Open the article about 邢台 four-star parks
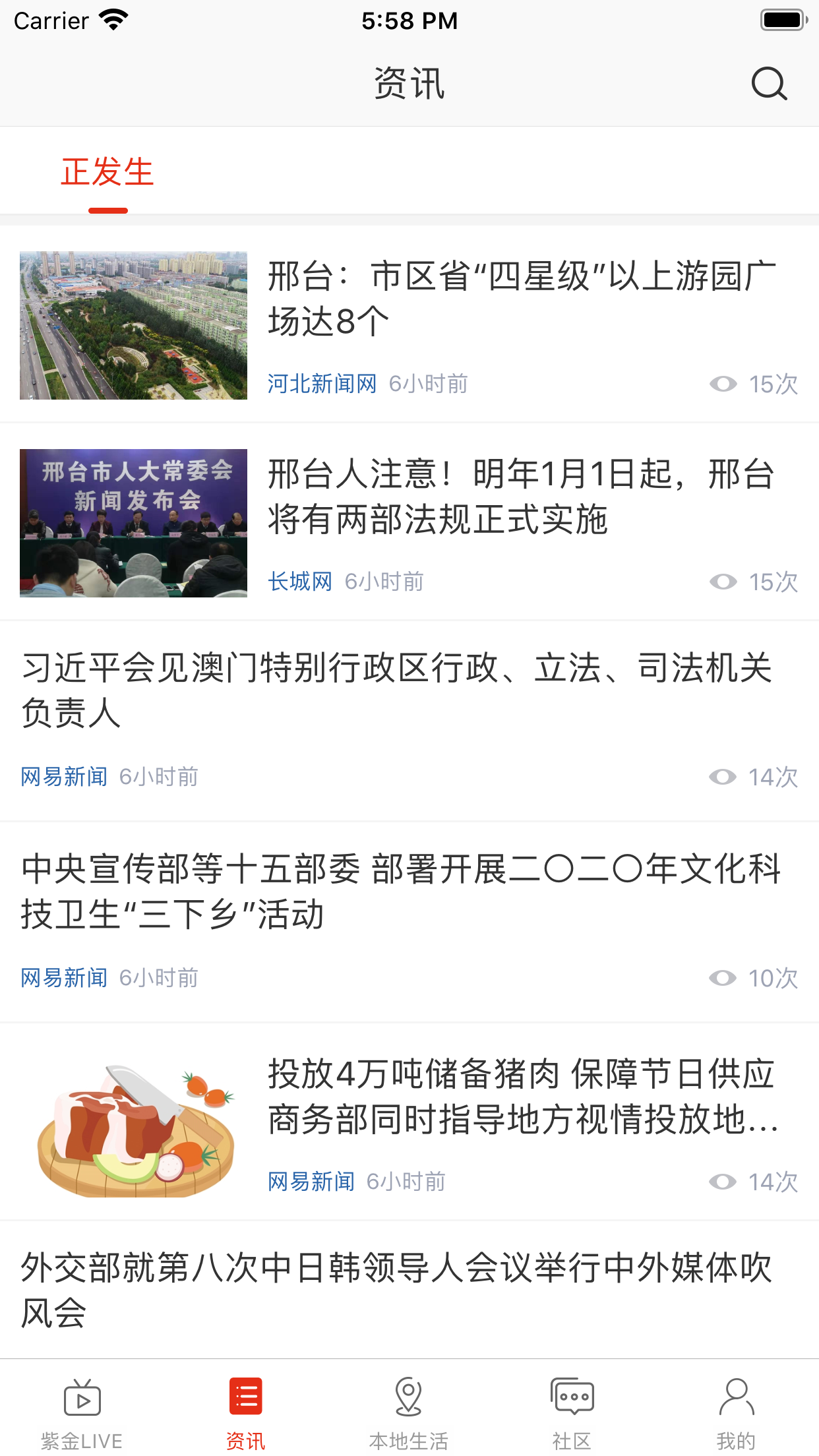The width and height of the screenshot is (819, 1456). tap(522, 297)
